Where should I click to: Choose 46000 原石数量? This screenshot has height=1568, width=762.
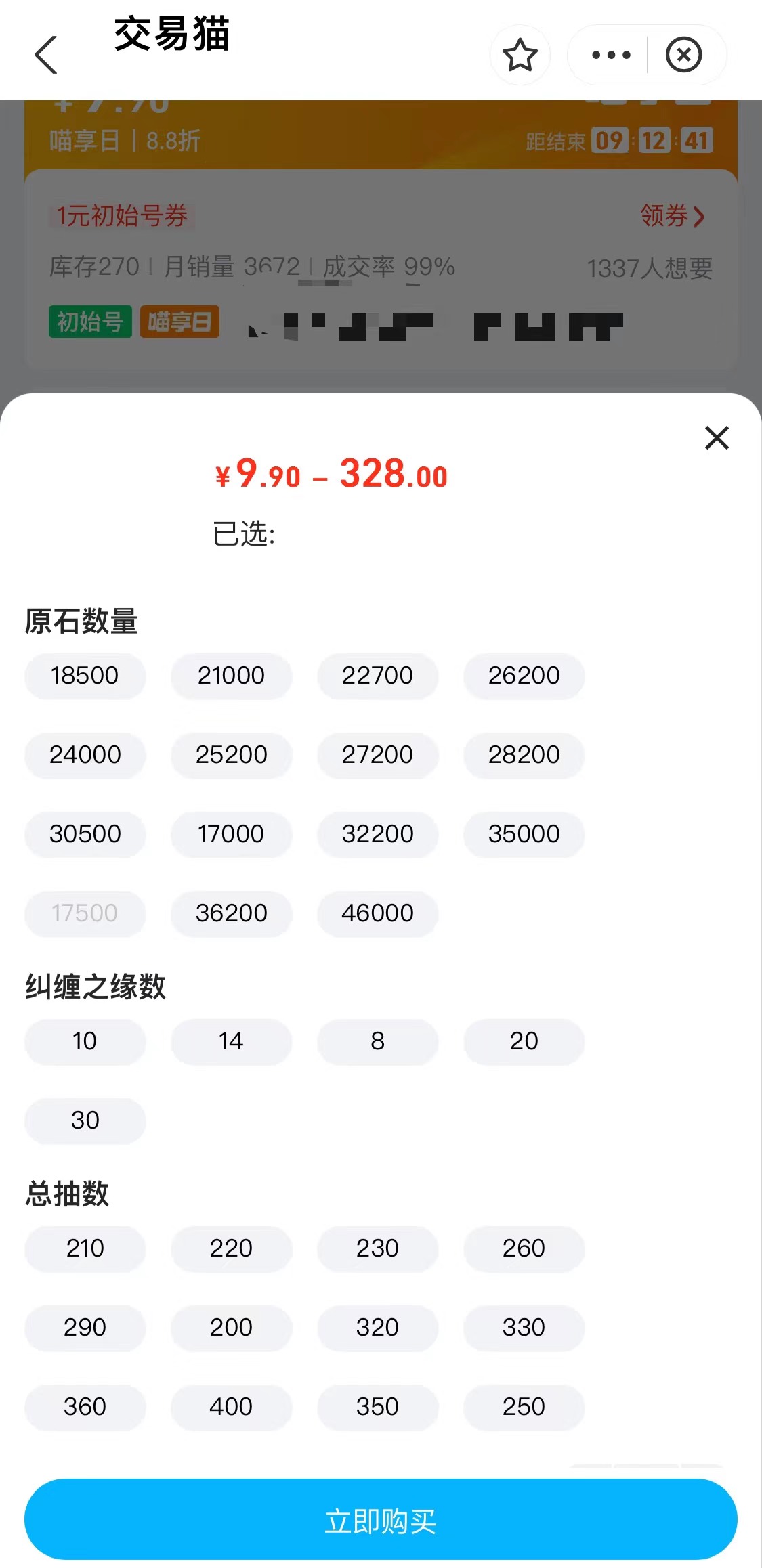coord(377,913)
